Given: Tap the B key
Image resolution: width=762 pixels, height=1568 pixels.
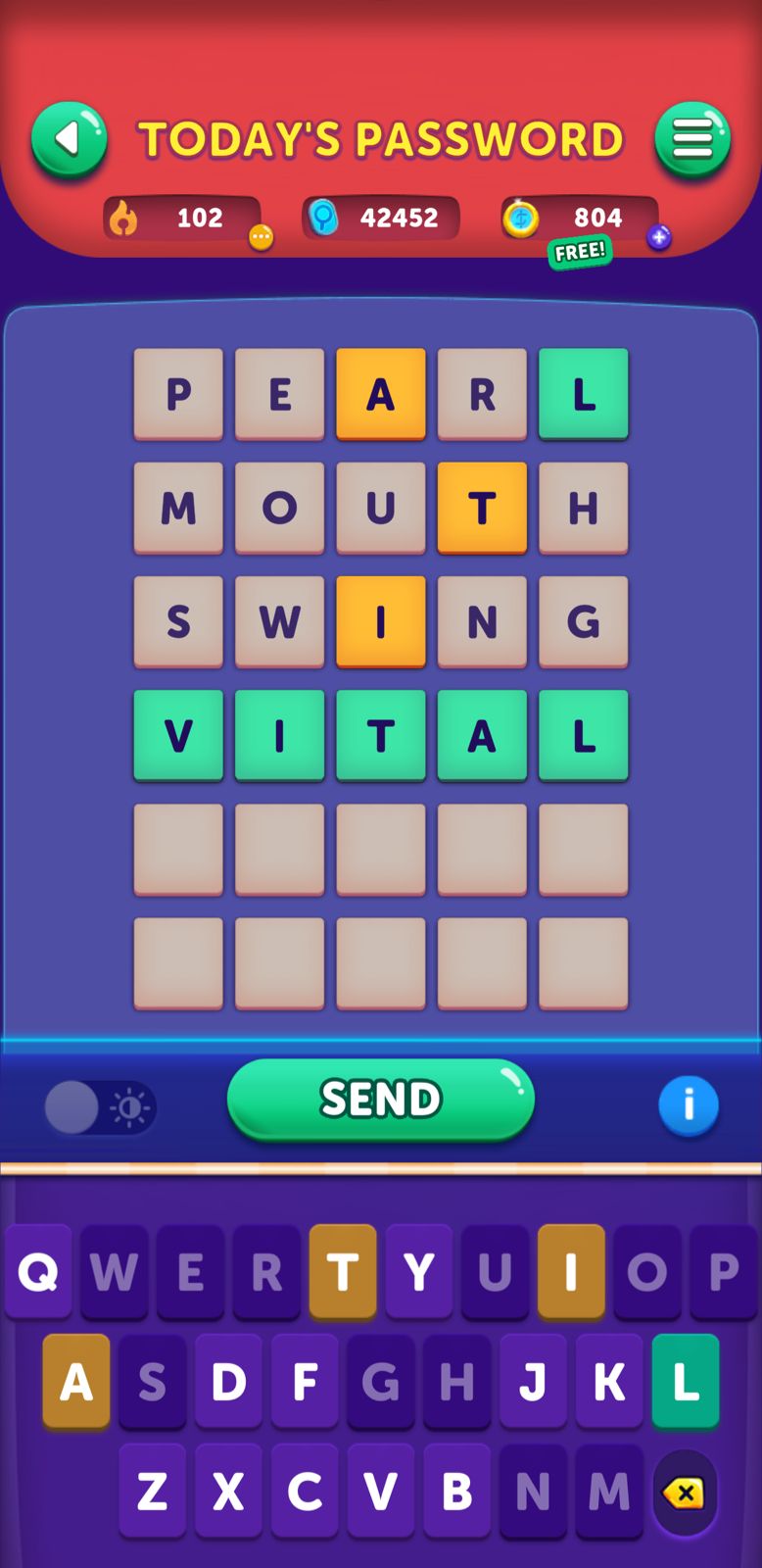Looking at the screenshot, I should [456, 1492].
